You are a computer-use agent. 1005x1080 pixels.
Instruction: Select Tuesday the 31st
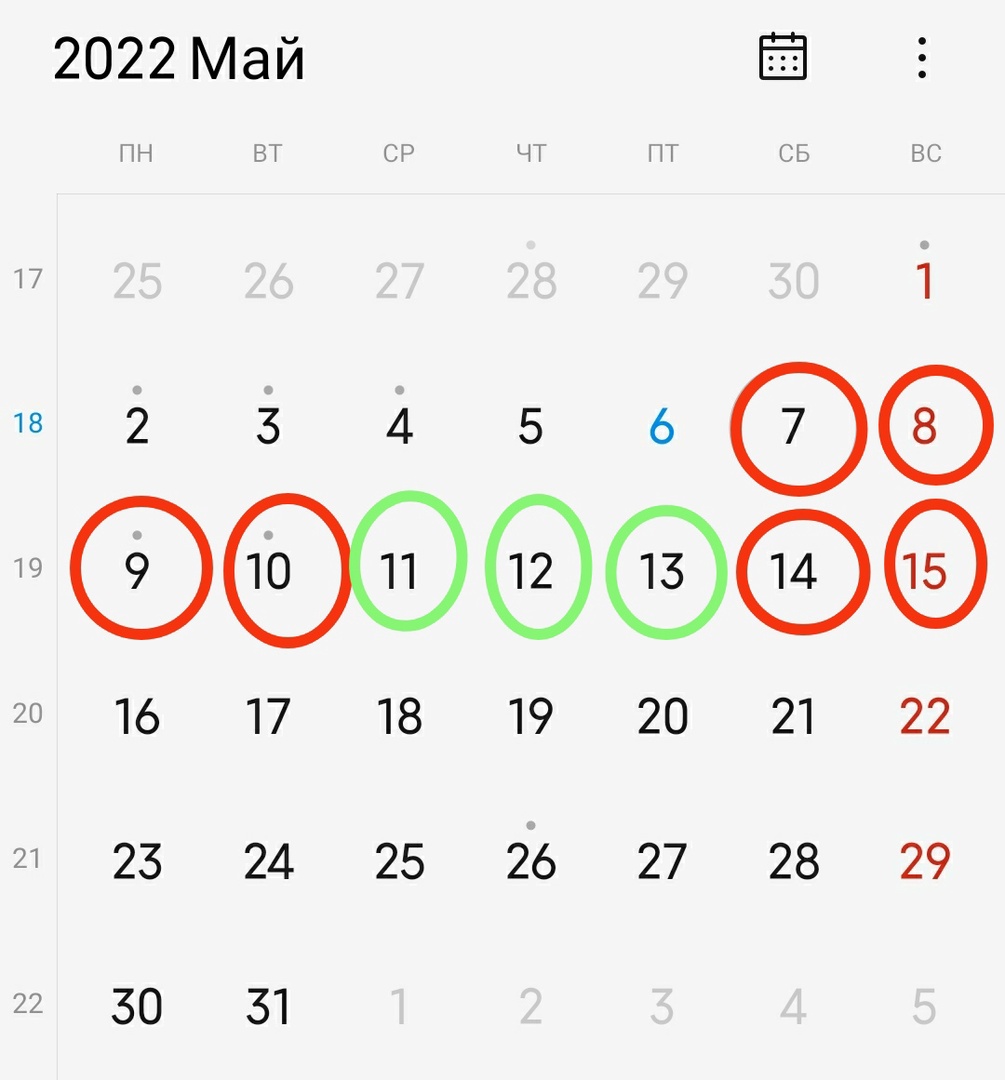[x=269, y=1006]
